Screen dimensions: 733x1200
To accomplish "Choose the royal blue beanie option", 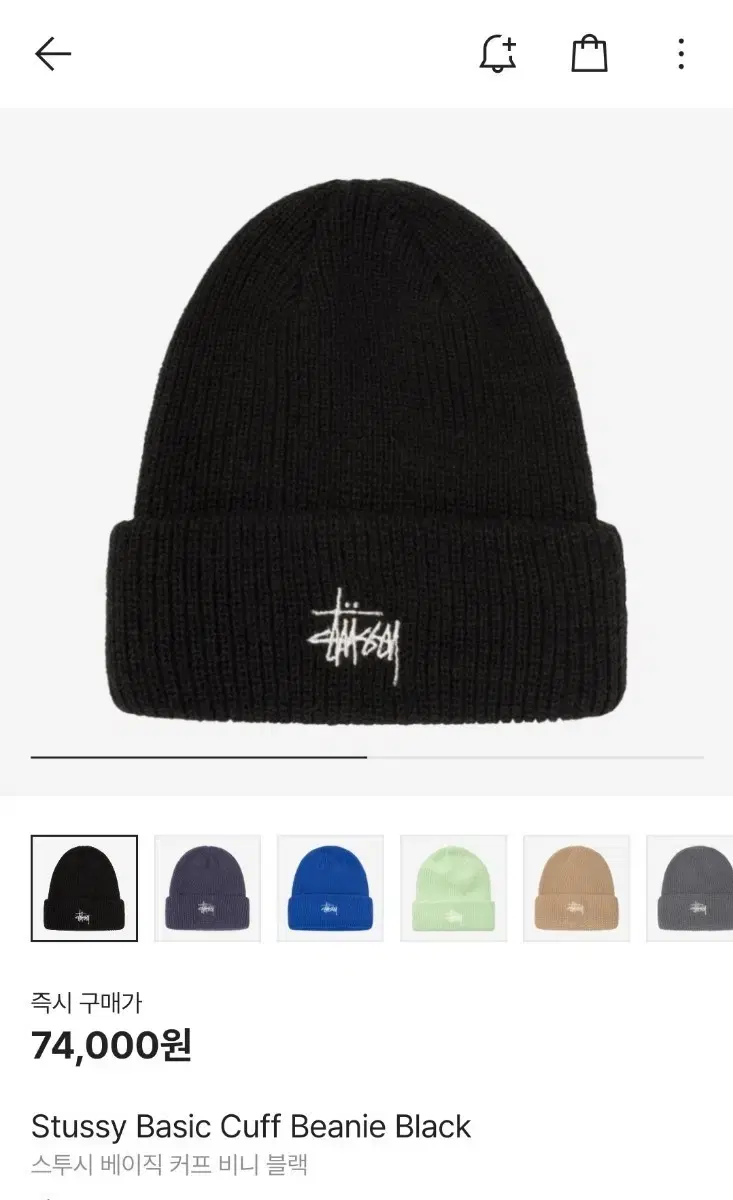I will [x=330, y=886].
